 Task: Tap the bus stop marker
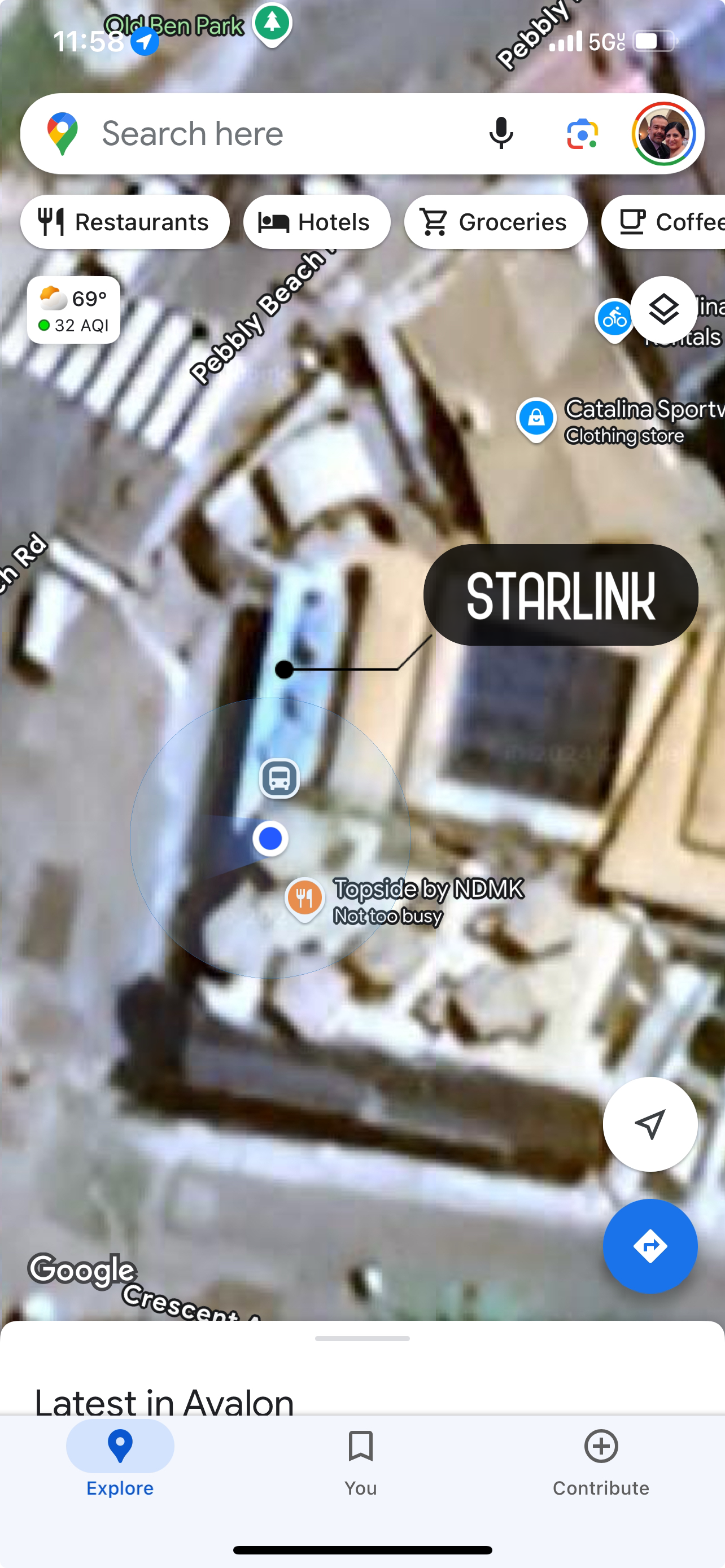[279, 778]
